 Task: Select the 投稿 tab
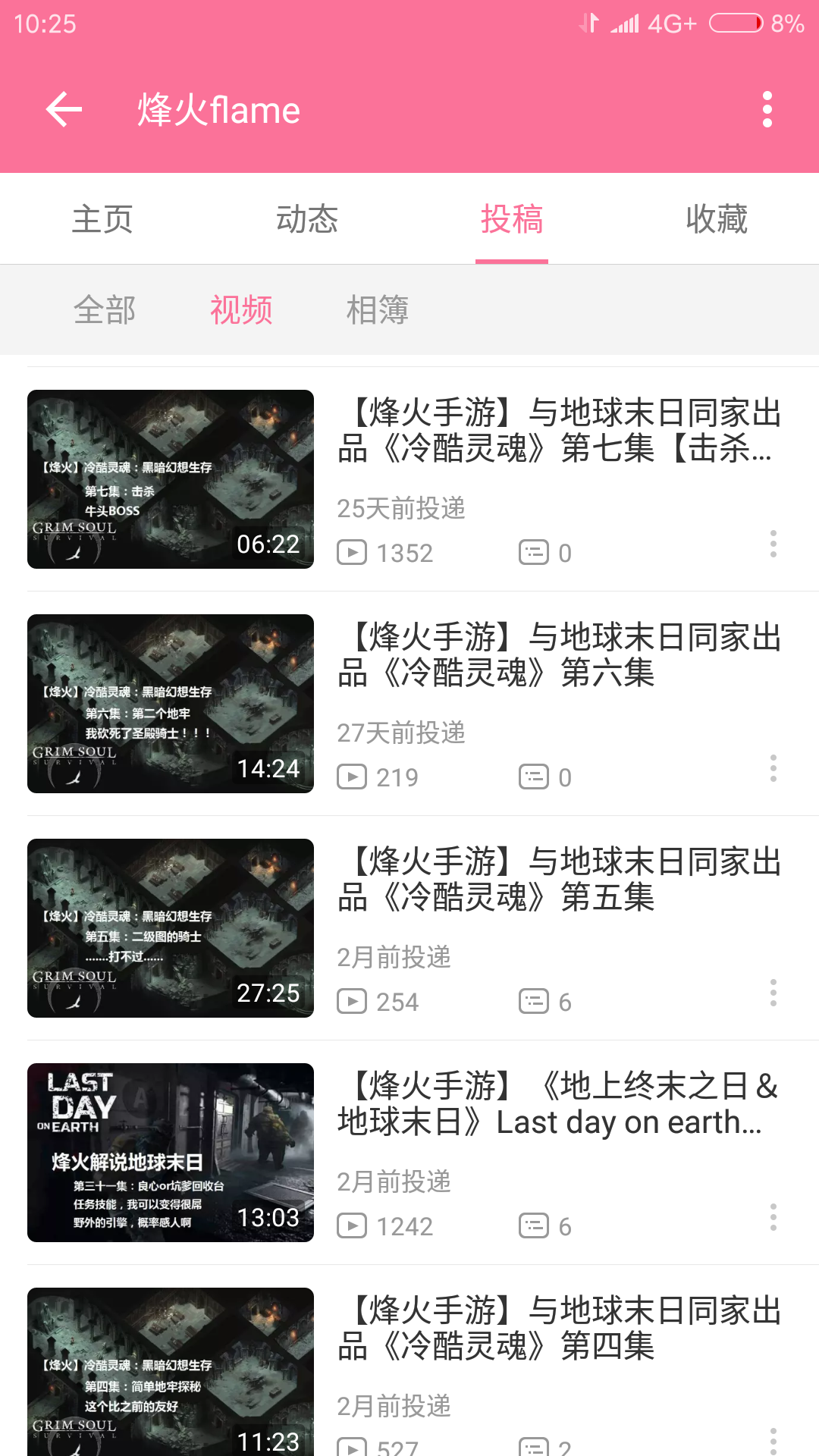click(x=512, y=219)
